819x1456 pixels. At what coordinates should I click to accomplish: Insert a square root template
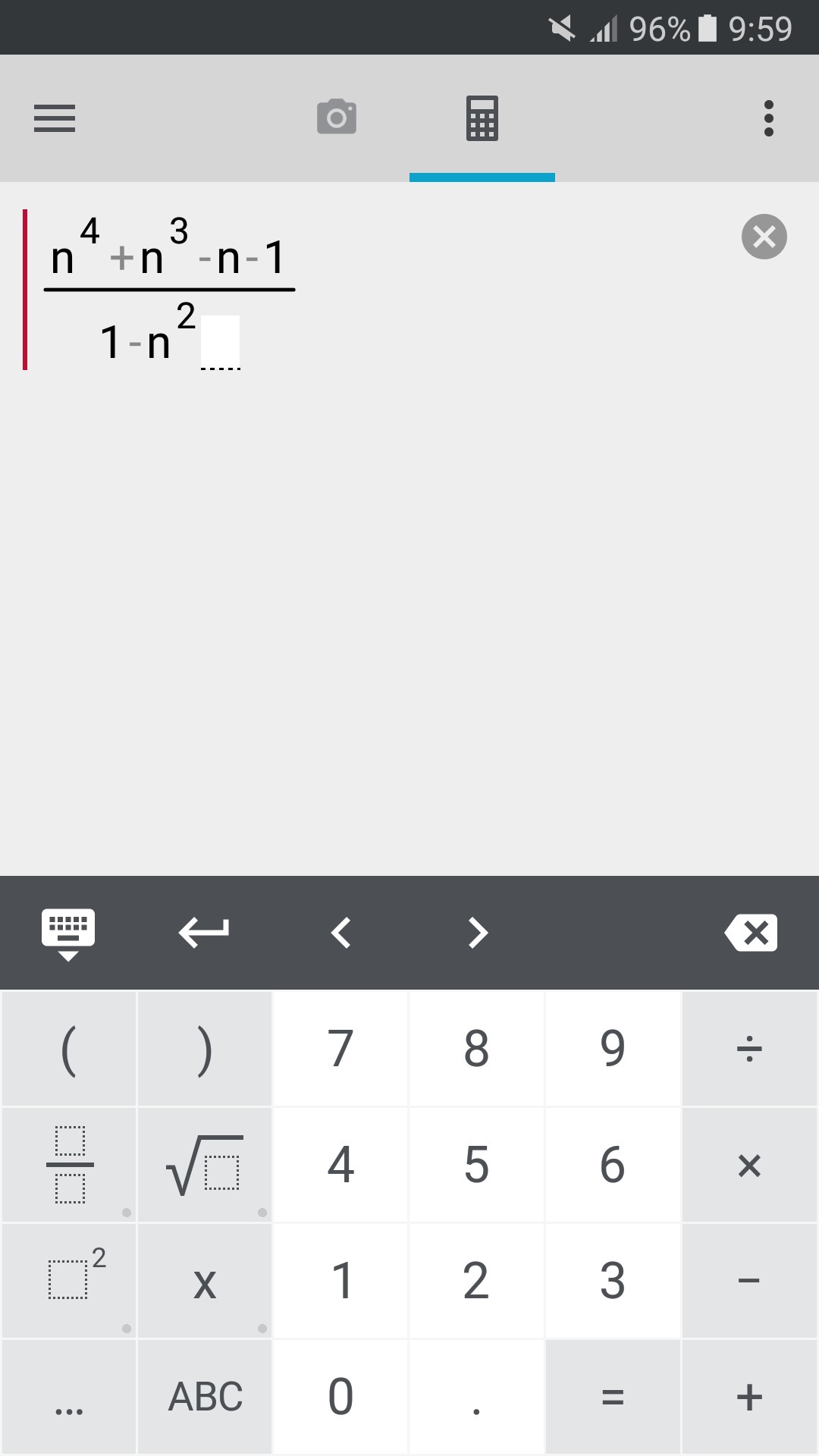coord(205,1164)
